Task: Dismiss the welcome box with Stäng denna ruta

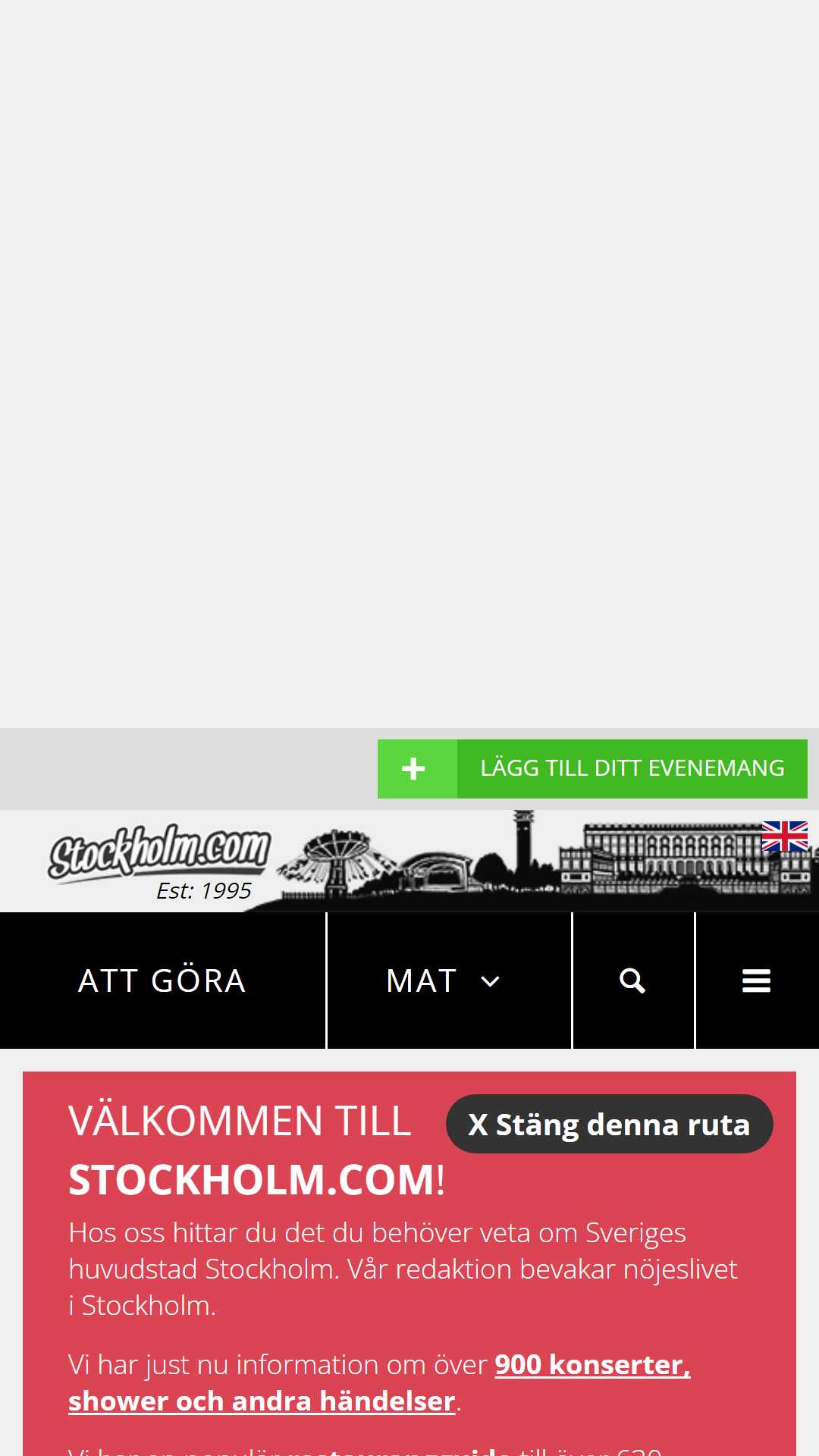Action: click(610, 1124)
